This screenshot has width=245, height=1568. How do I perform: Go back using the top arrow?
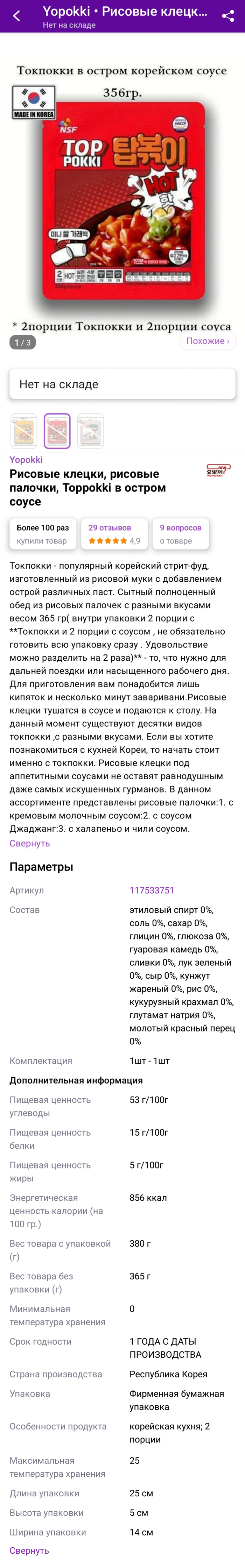16,16
